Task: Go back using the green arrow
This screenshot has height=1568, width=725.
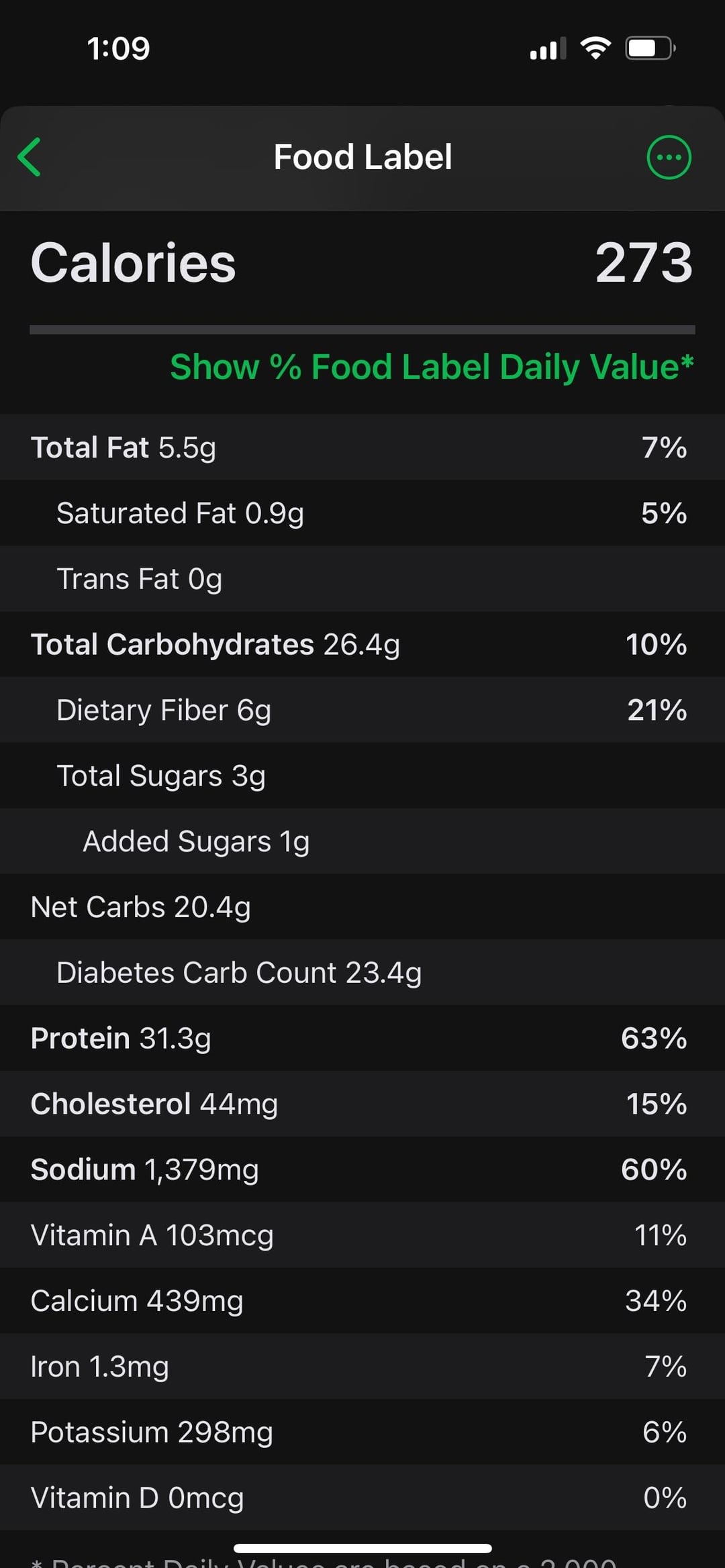Action: click(x=30, y=157)
